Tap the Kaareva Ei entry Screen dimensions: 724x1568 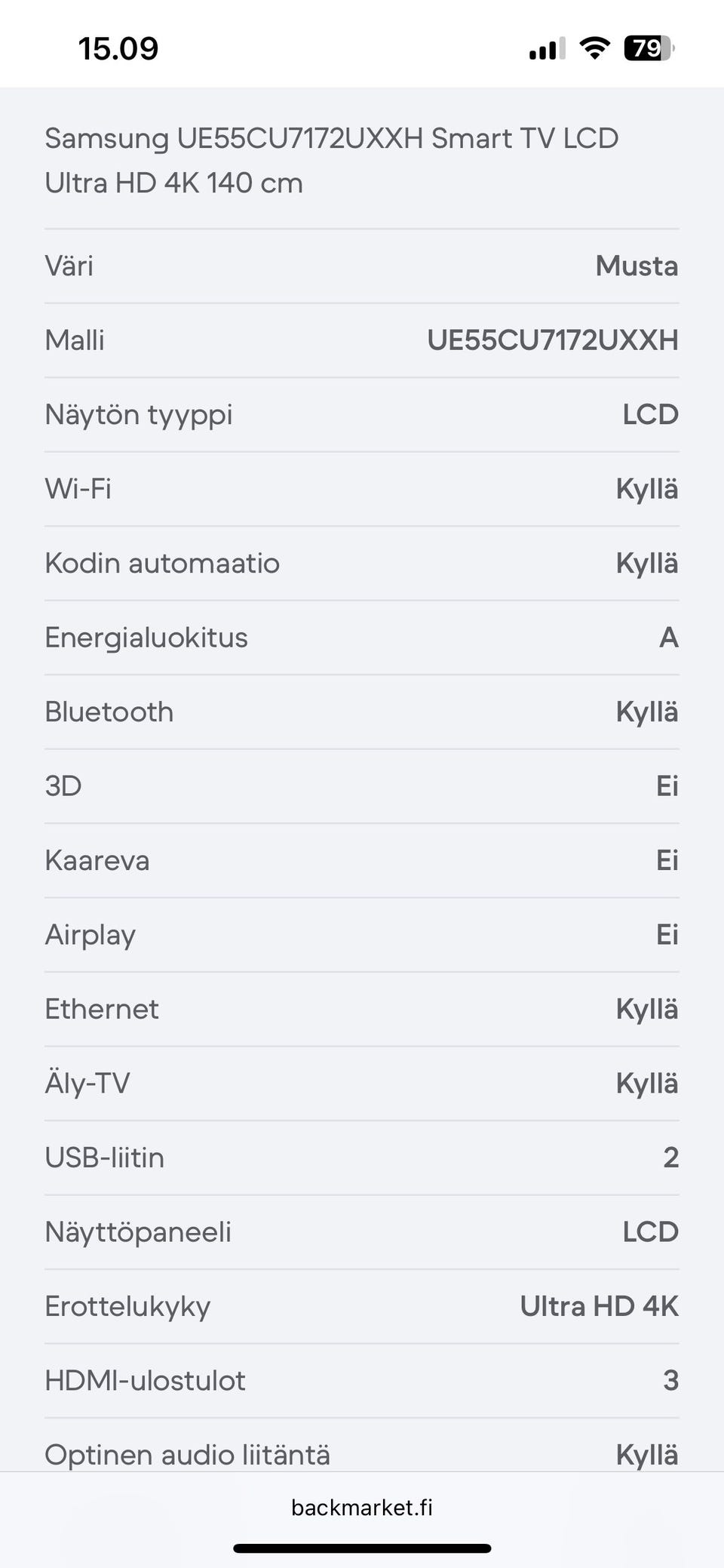tap(362, 859)
